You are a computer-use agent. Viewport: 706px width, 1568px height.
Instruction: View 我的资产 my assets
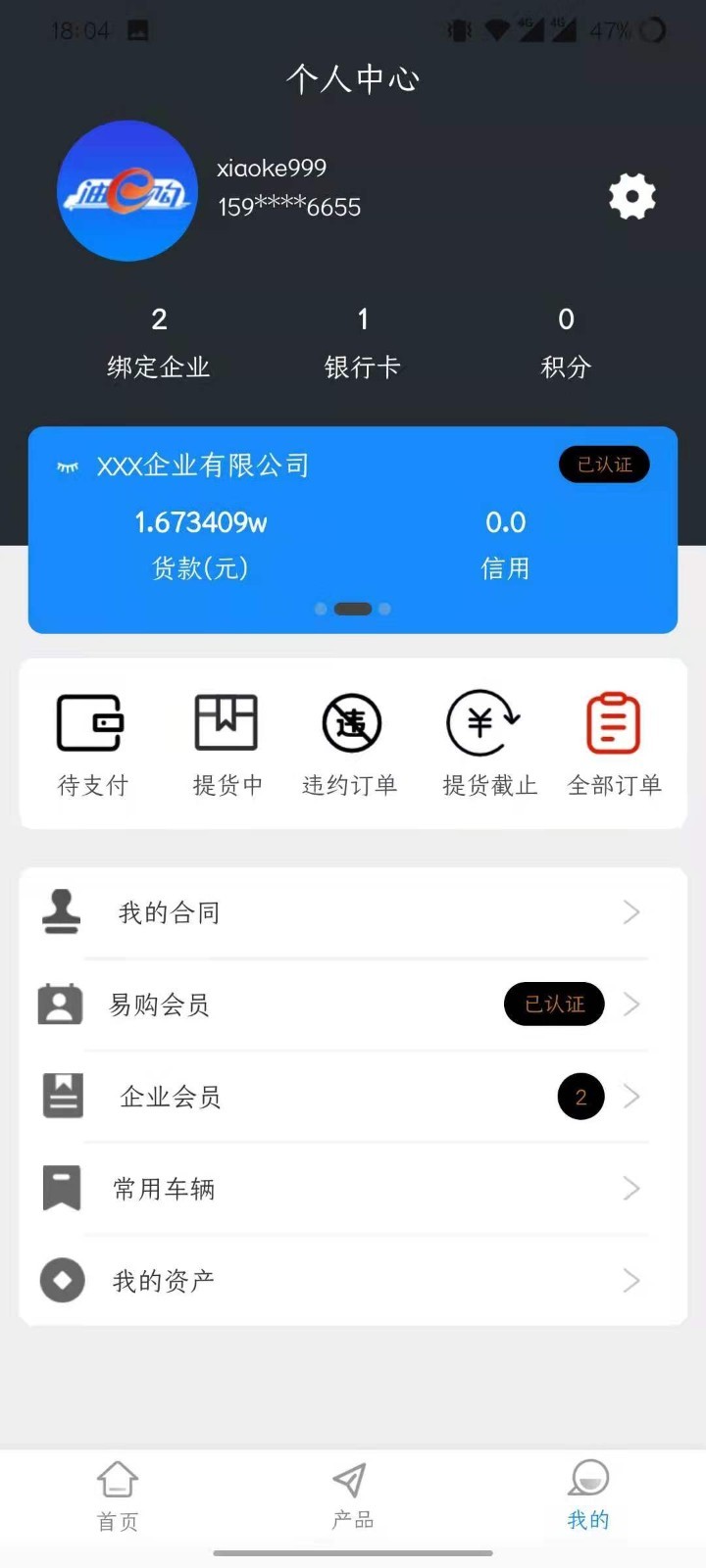click(x=353, y=1281)
